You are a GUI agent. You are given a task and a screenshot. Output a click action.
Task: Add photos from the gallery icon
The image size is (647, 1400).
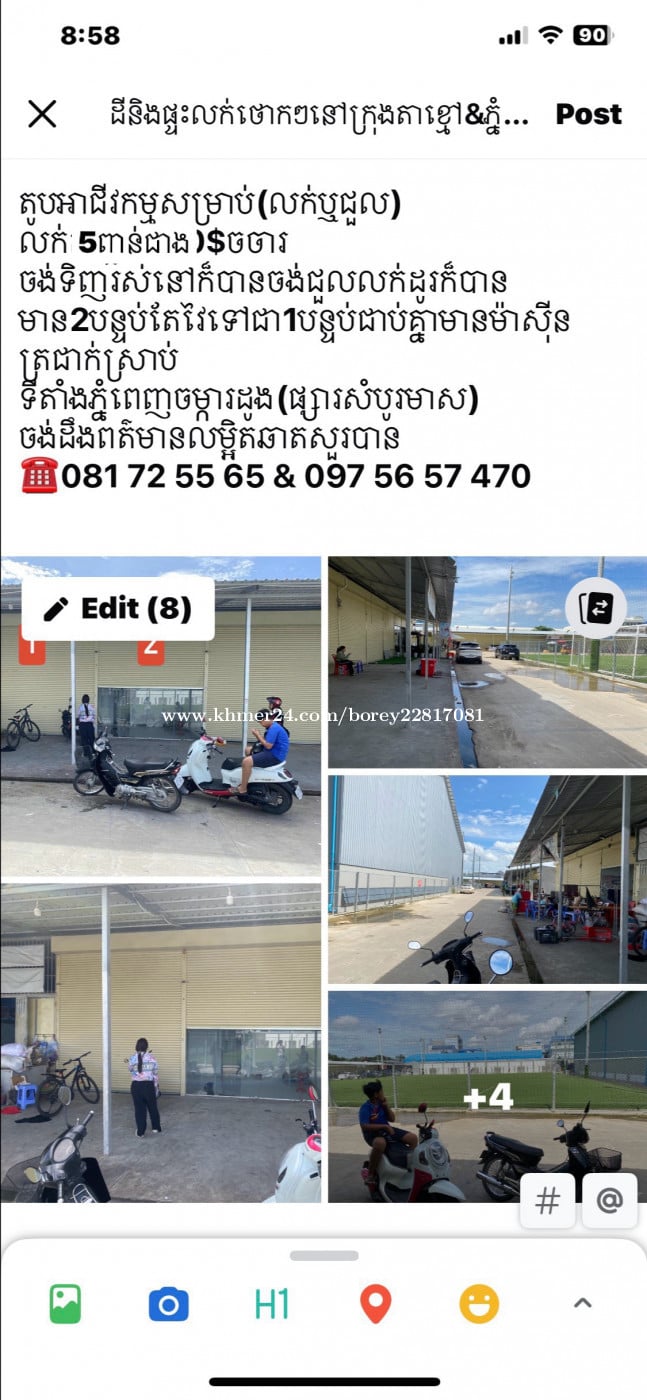[x=65, y=1304]
